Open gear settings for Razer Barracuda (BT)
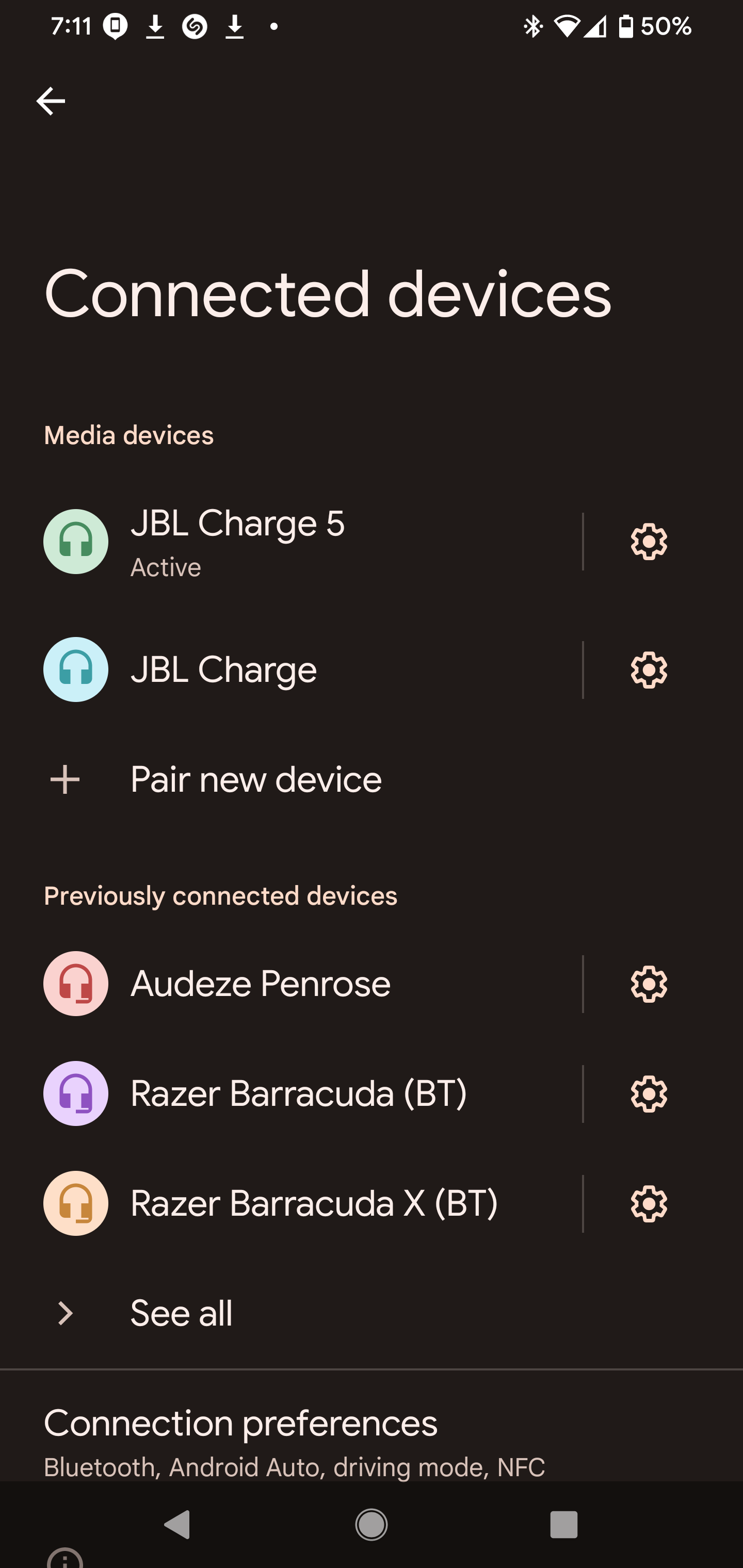Screen dimensions: 743x1568 click(649, 1094)
